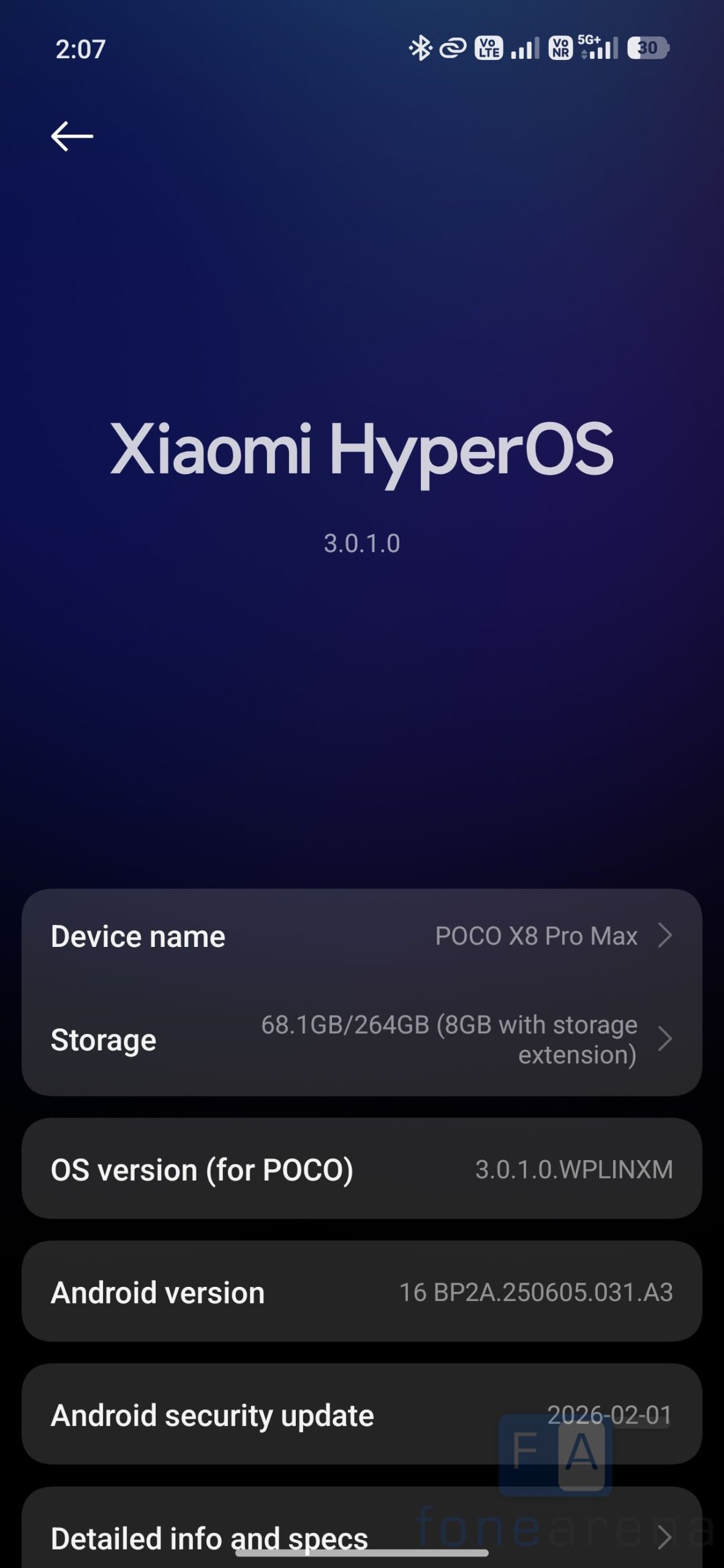Open the Device name row
The width and height of the screenshot is (724, 1568).
point(361,936)
